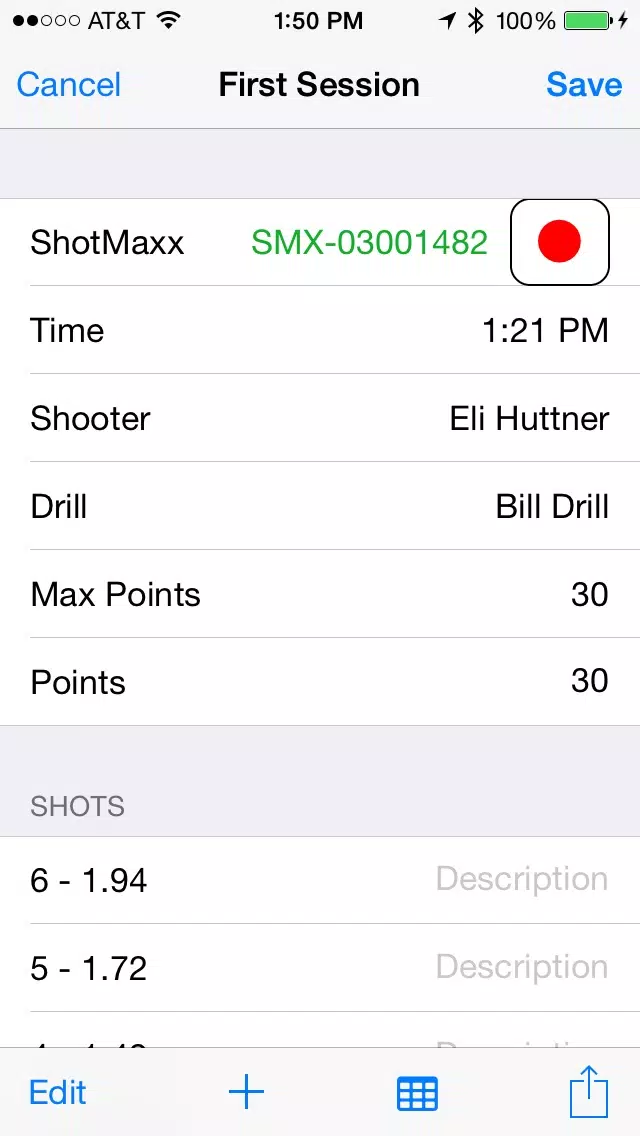
Task: Change the Shooter Eli Huttner
Action: (320, 418)
